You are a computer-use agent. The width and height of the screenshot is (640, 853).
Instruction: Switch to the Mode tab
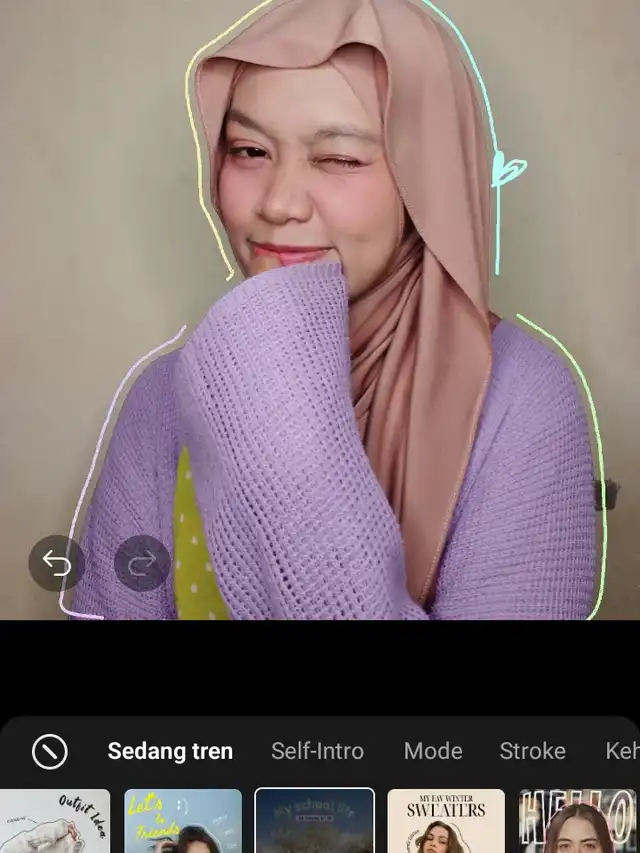(433, 751)
